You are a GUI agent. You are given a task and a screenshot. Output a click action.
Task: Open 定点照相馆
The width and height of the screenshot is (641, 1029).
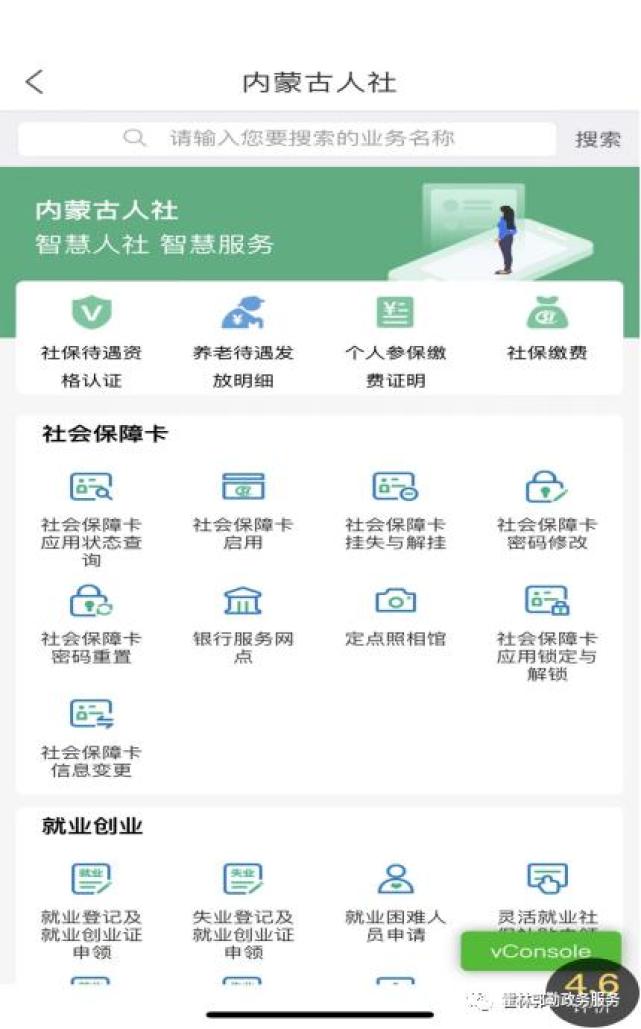point(395,615)
